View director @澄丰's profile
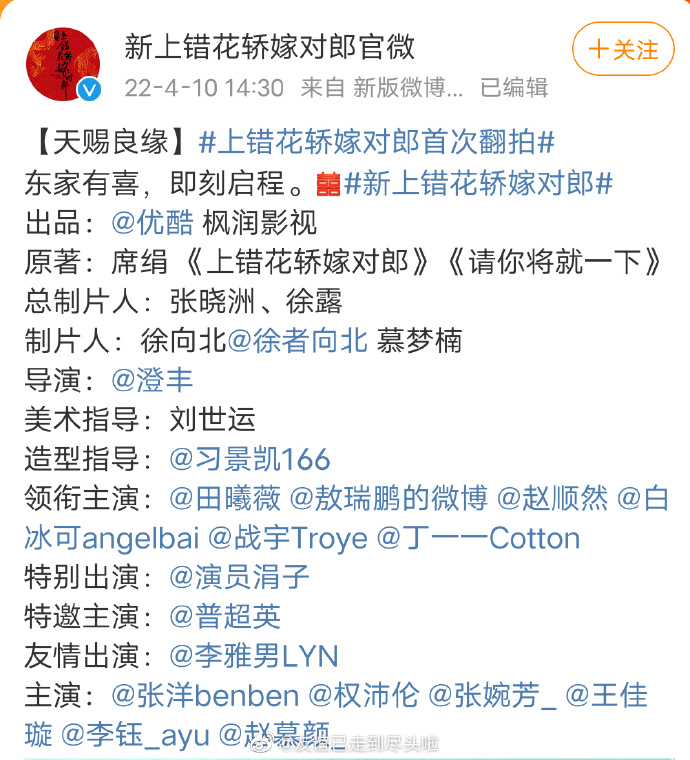The image size is (690, 760). [152, 380]
